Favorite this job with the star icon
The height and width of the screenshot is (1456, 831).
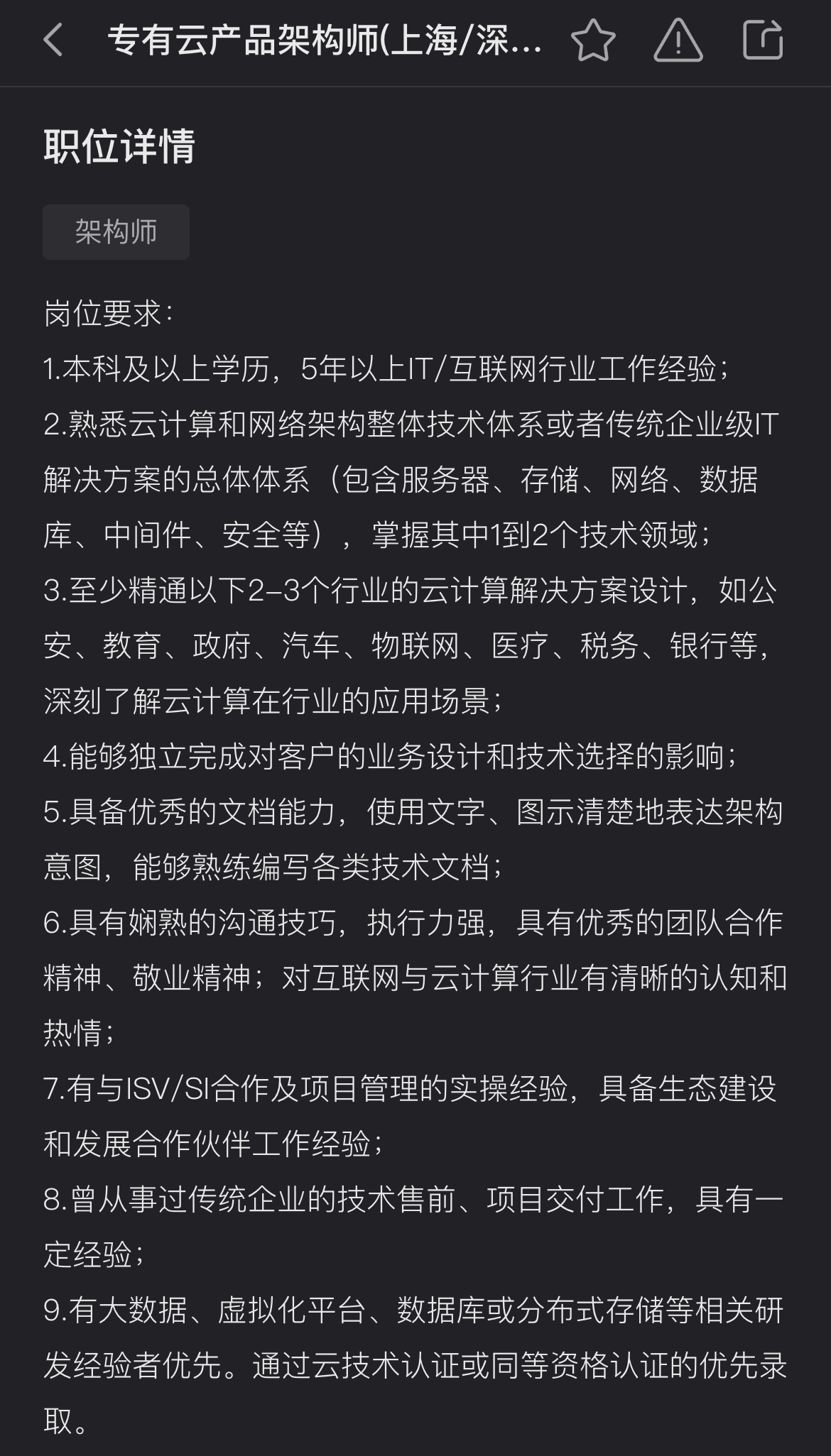point(592,40)
